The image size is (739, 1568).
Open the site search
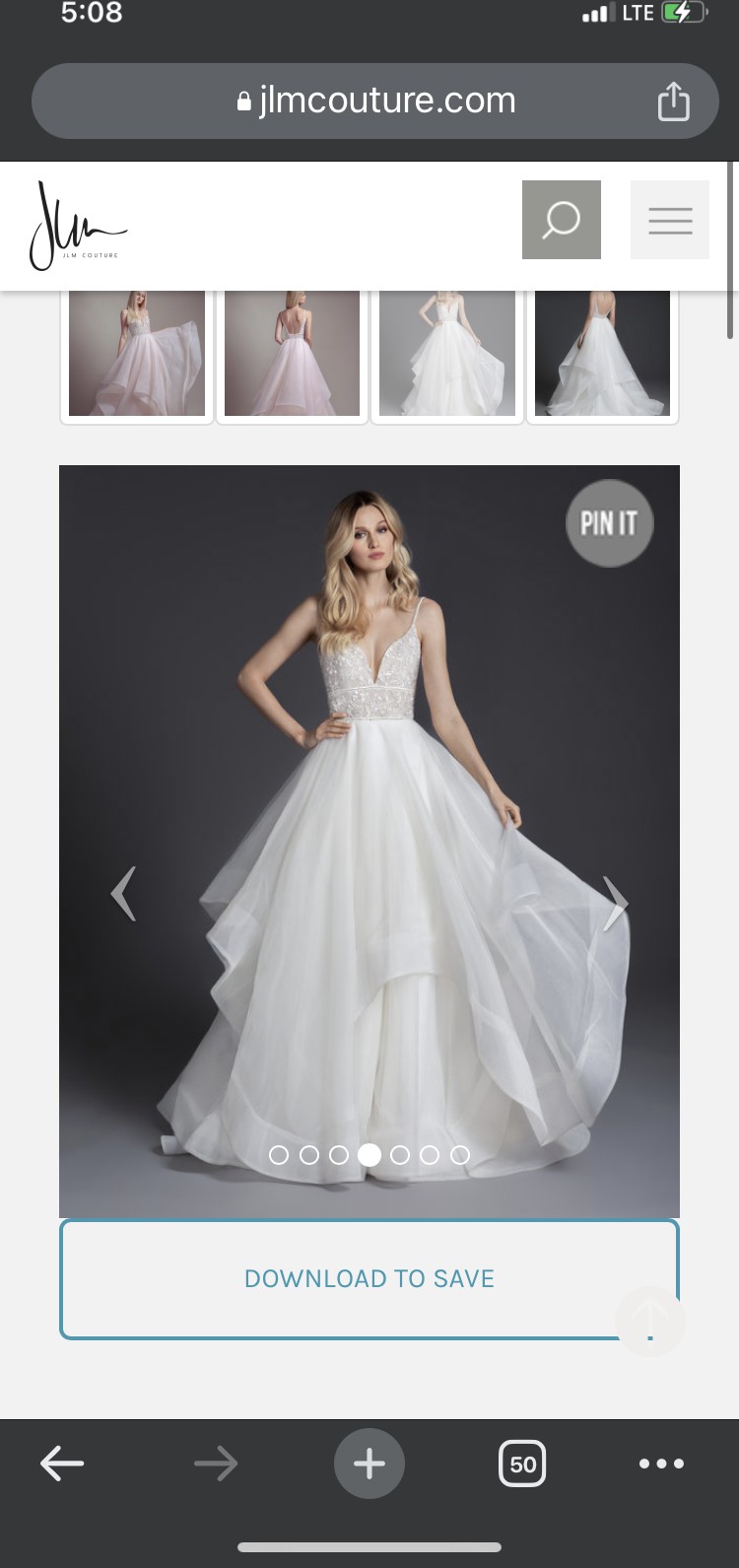(x=561, y=220)
